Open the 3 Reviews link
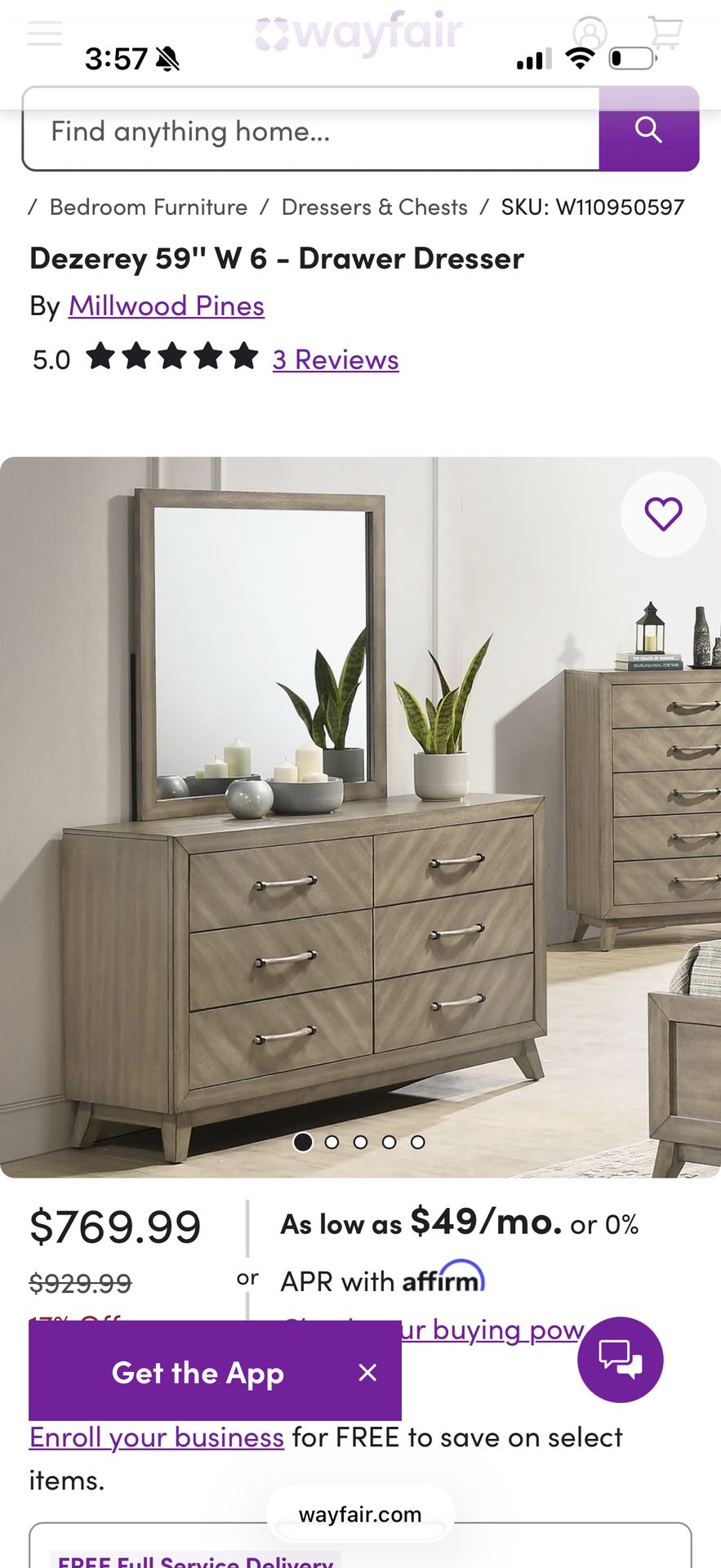The width and height of the screenshot is (721, 1568). [x=336, y=360]
